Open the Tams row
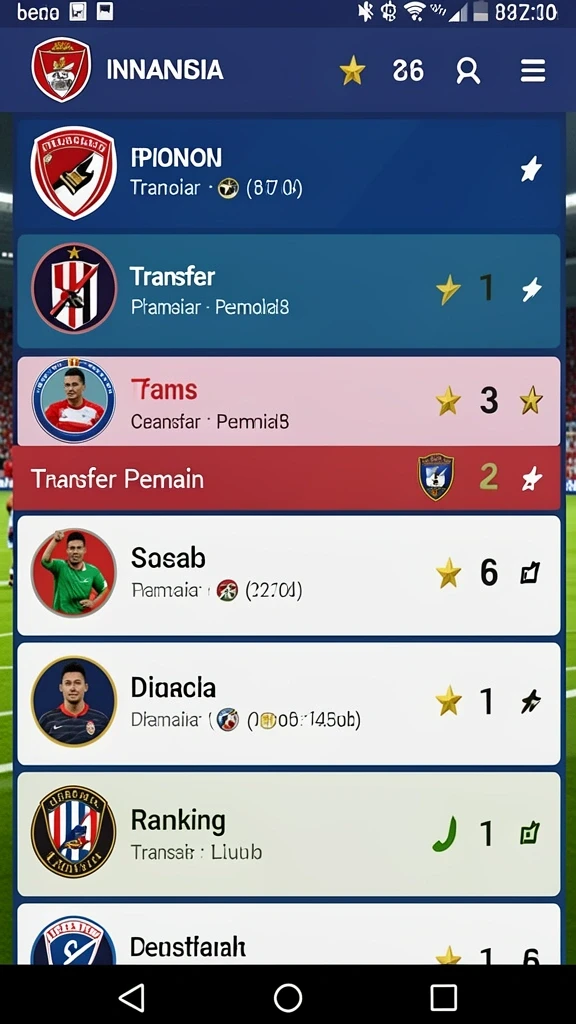Image resolution: width=576 pixels, height=1024 pixels. click(289, 401)
